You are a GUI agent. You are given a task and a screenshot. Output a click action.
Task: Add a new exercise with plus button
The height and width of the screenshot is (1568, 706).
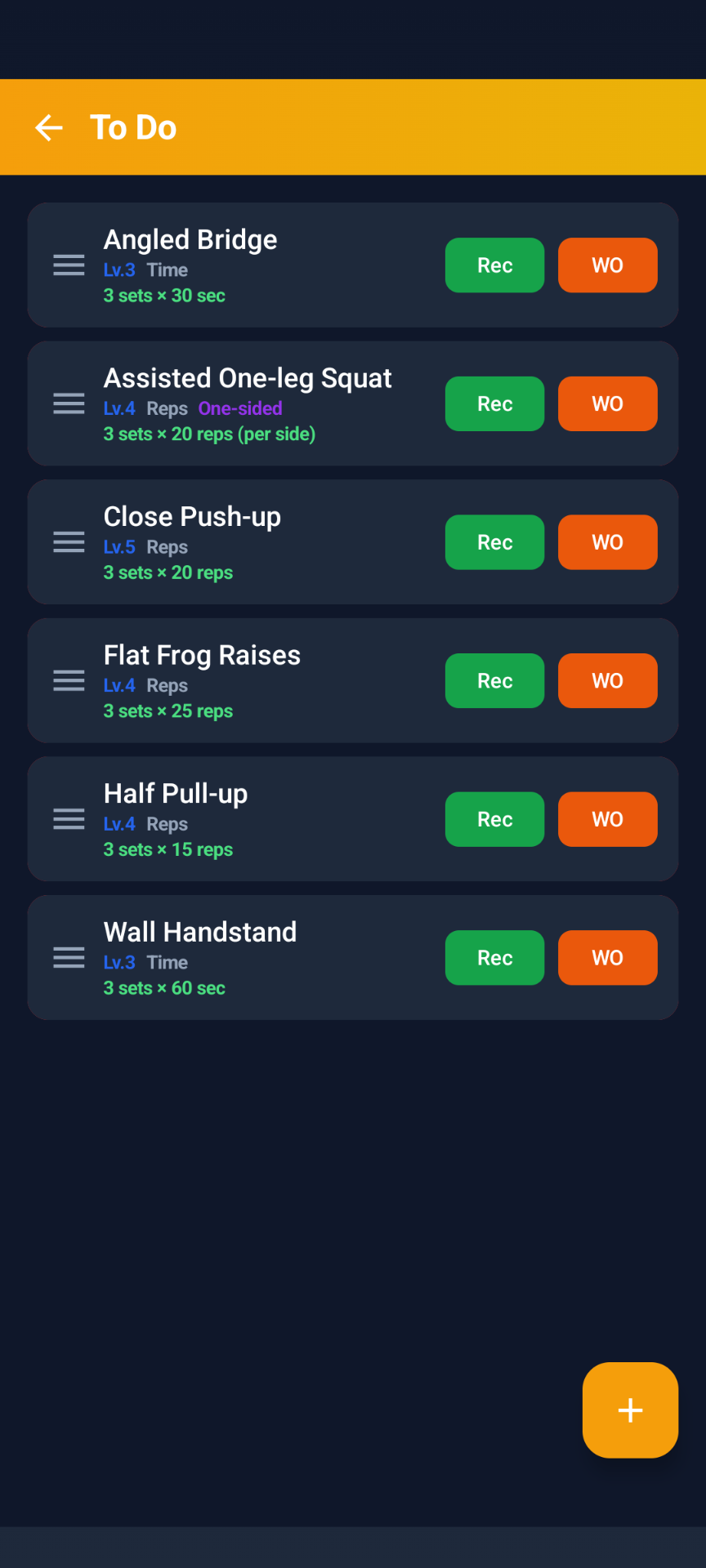[630, 1410]
